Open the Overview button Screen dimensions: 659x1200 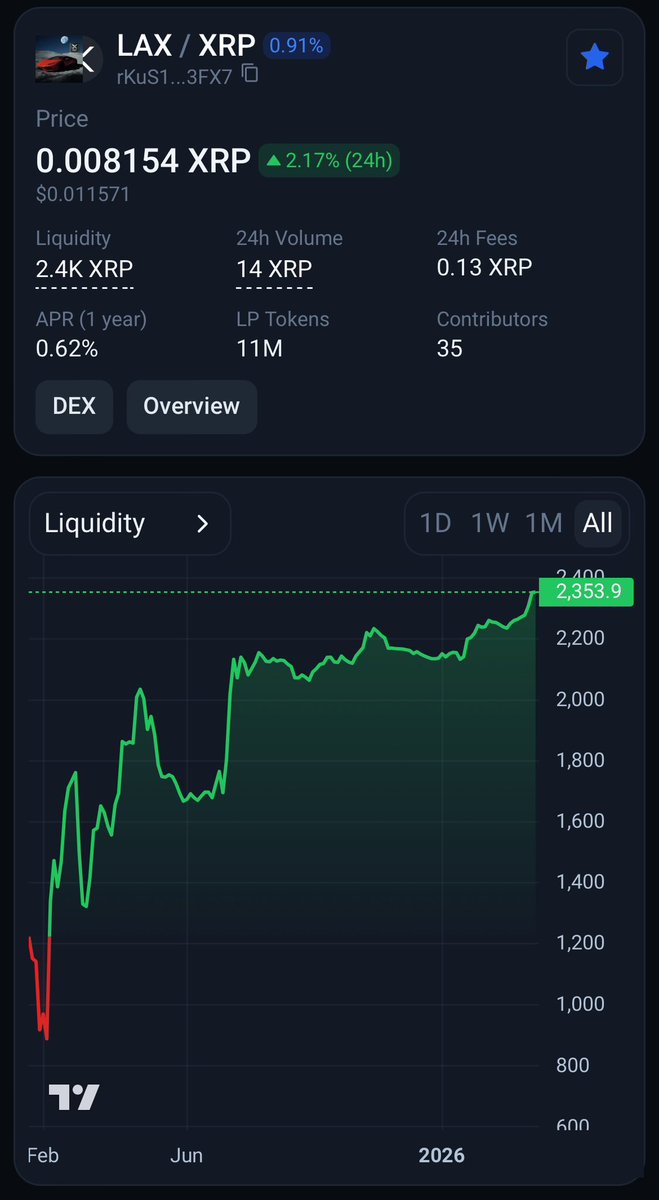pos(191,406)
